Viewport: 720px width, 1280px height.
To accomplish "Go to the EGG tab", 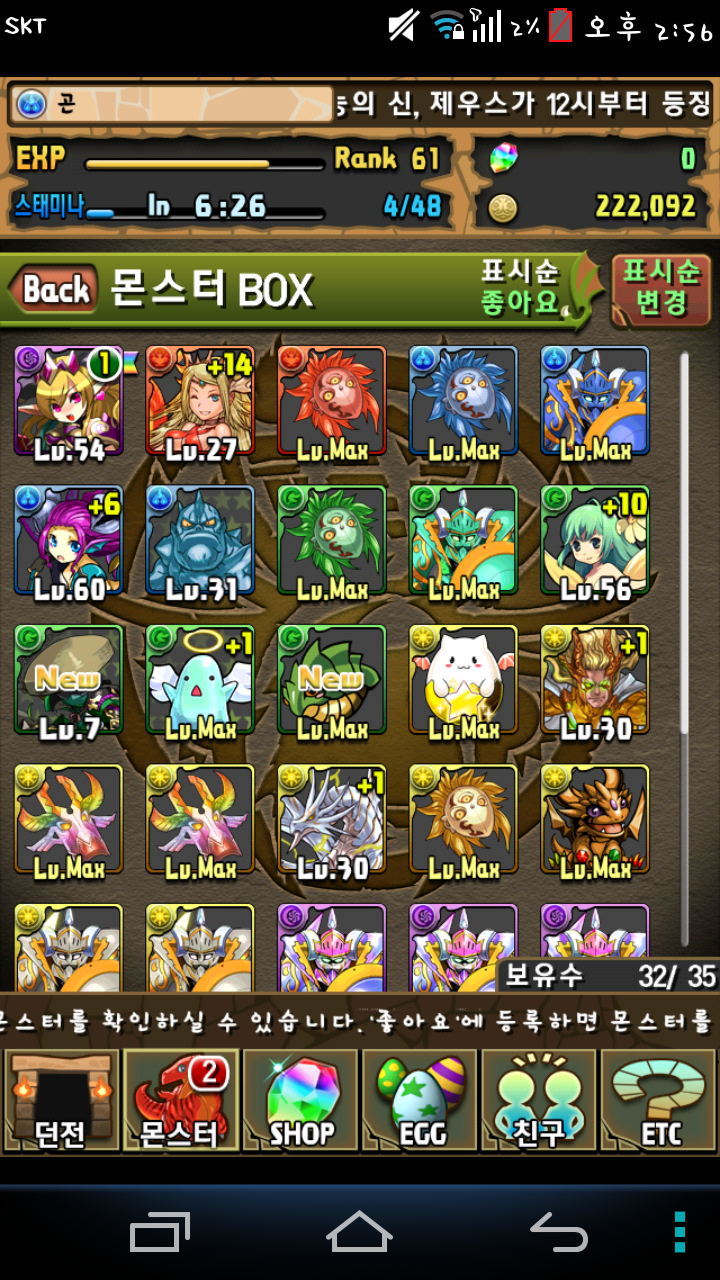I will click(420, 1100).
